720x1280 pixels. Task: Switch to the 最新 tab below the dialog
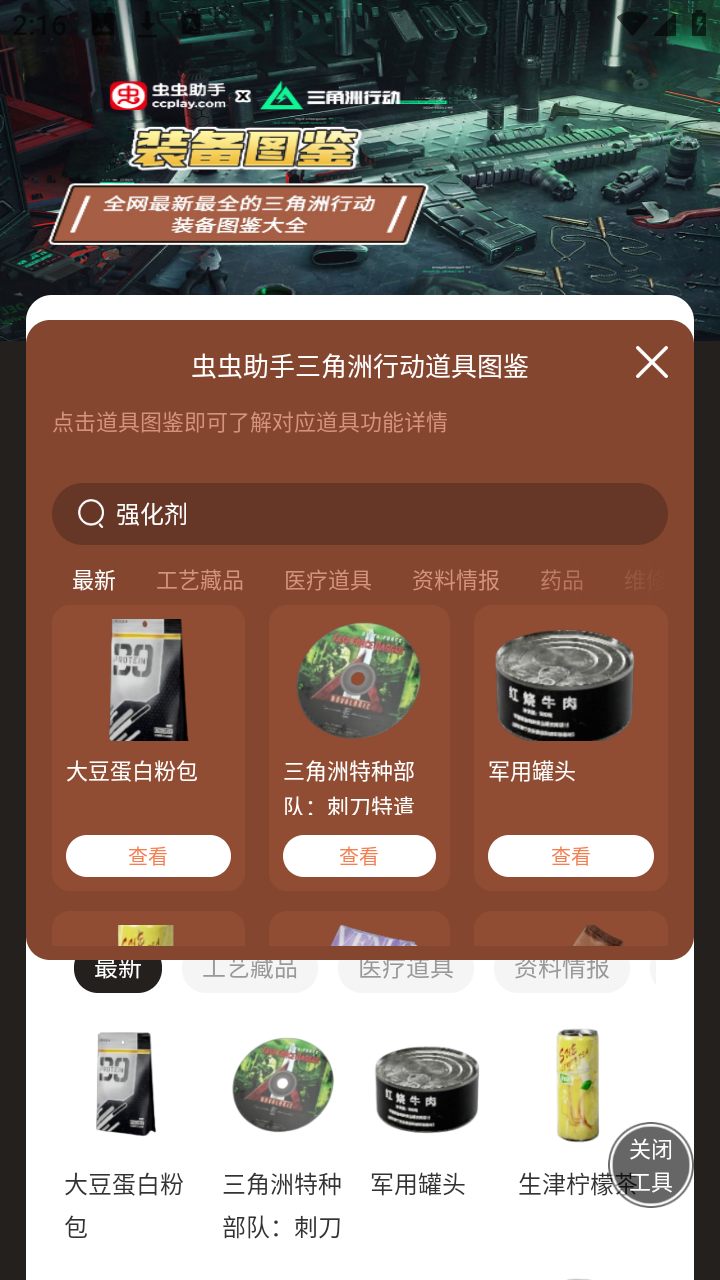click(117, 969)
